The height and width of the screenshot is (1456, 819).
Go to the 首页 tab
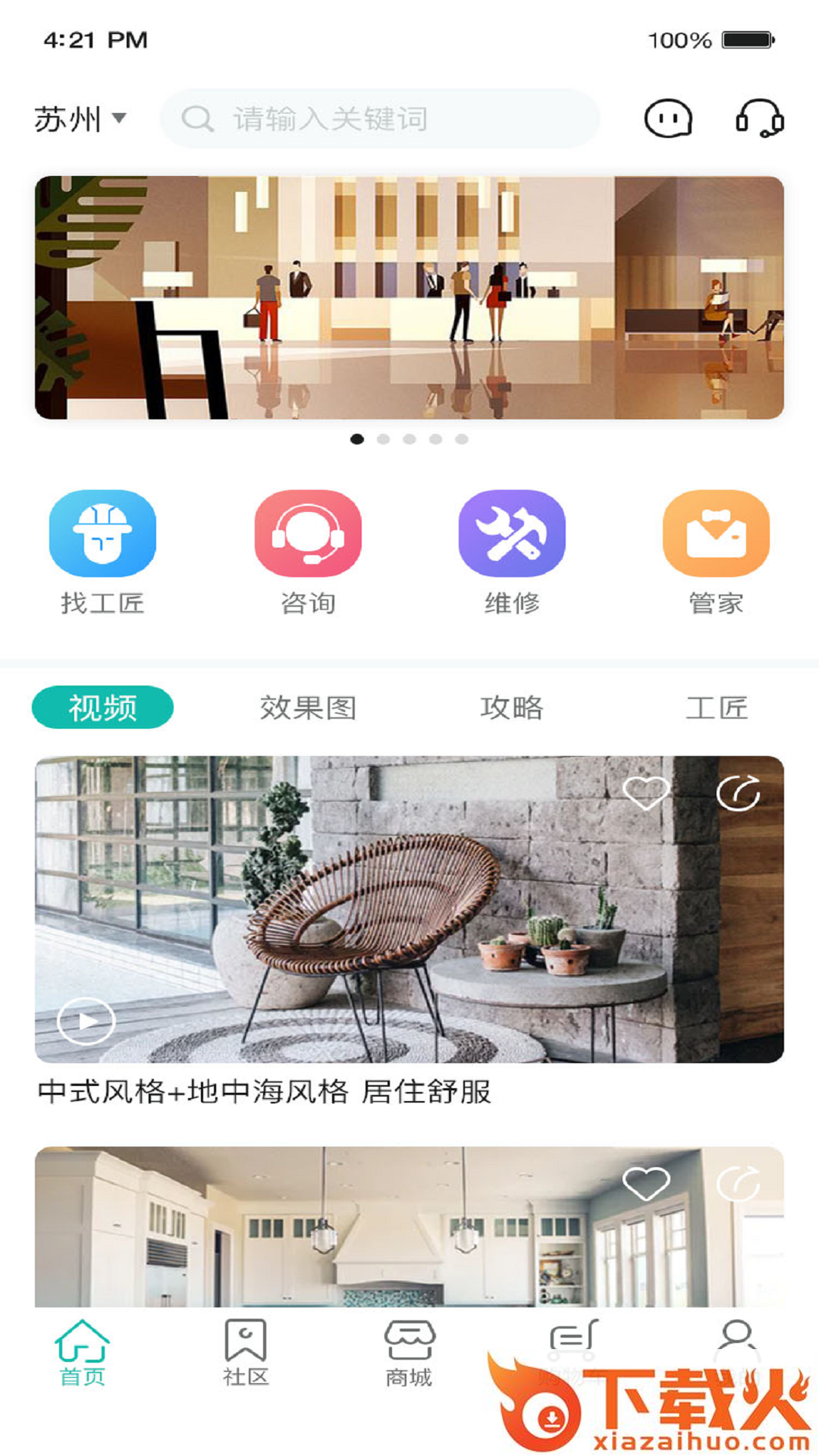point(82,1354)
